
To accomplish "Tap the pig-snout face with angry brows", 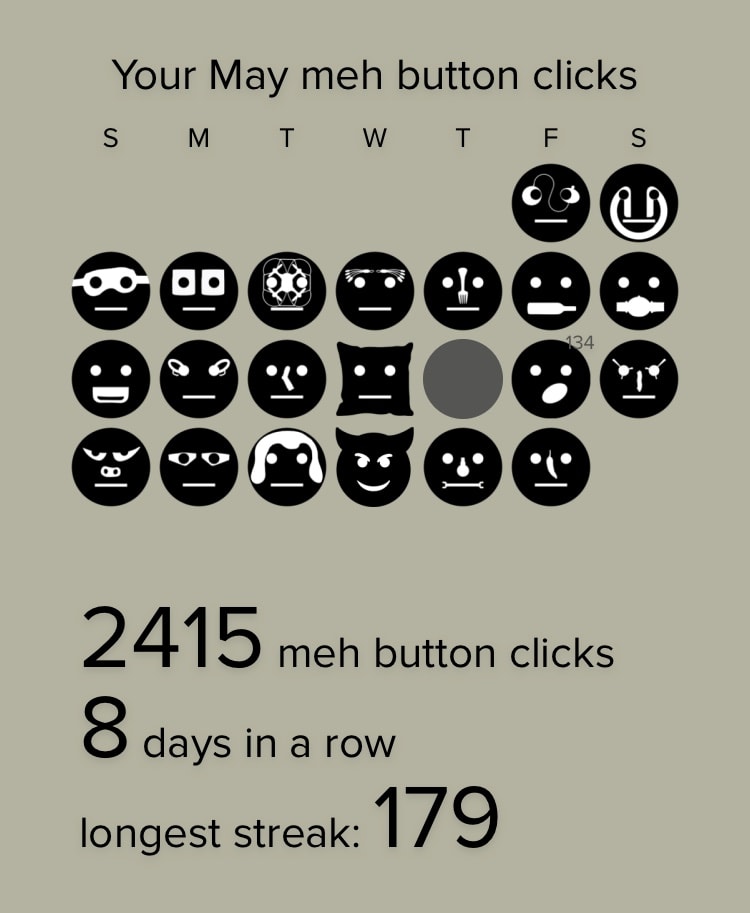I will click(110, 467).
